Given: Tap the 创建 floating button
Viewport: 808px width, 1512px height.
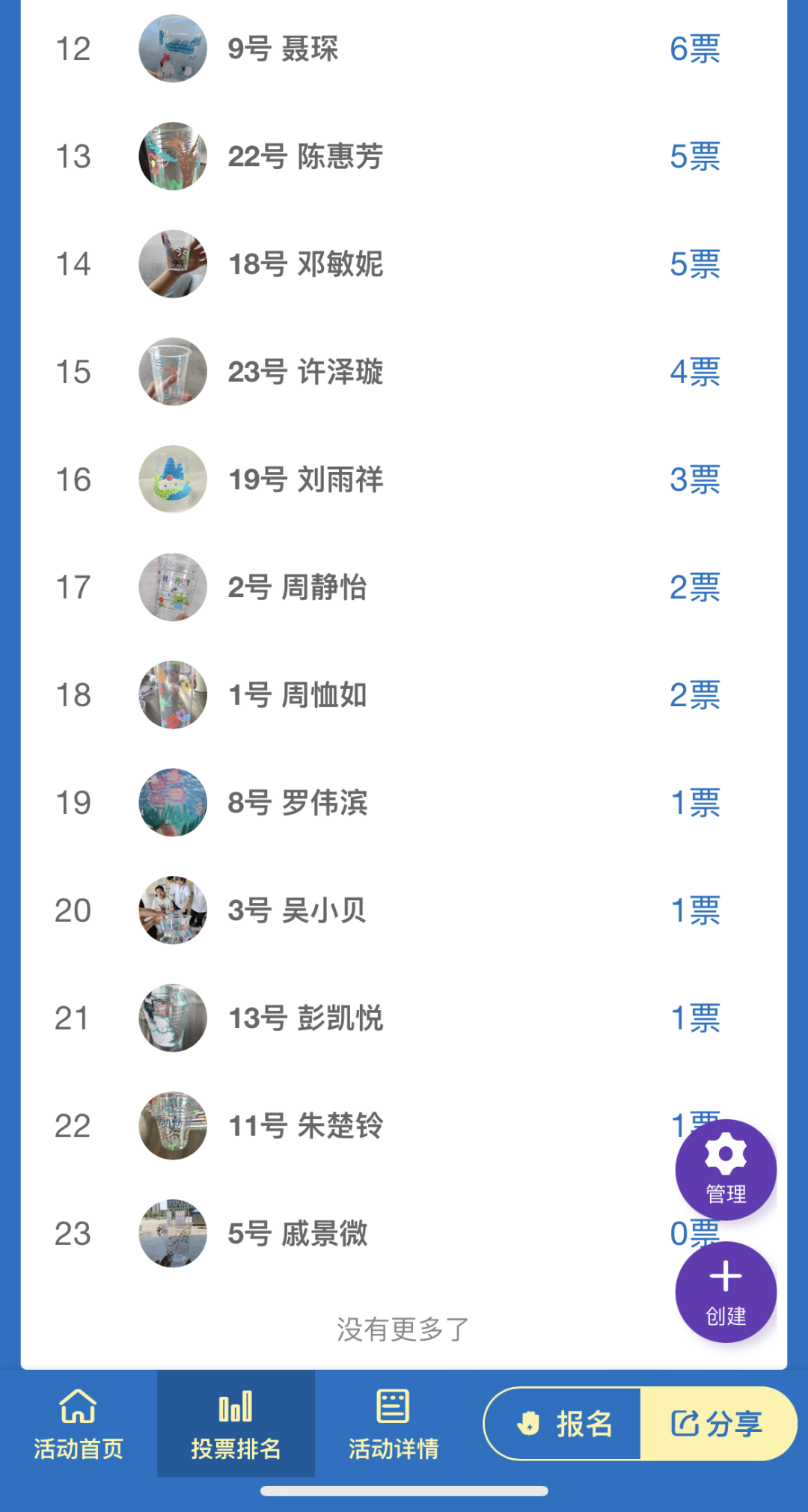Looking at the screenshot, I should pos(725,1292).
